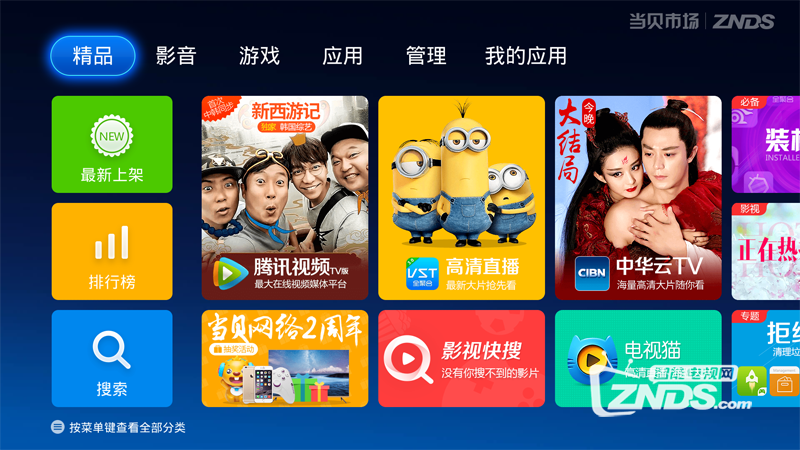Open the 最新上架 tile
800x450 pixels.
[112, 144]
